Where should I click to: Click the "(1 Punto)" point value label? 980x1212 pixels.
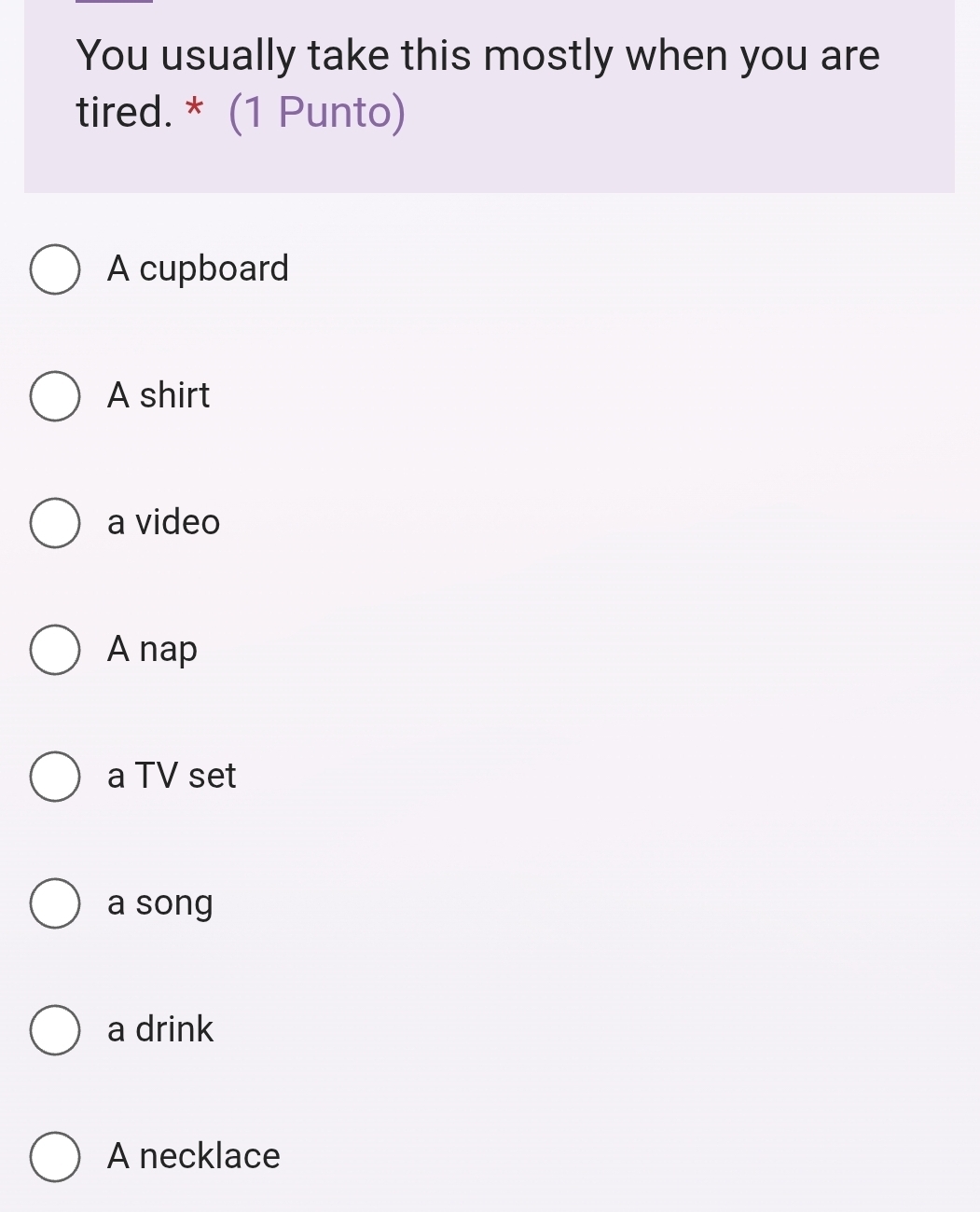317,112
